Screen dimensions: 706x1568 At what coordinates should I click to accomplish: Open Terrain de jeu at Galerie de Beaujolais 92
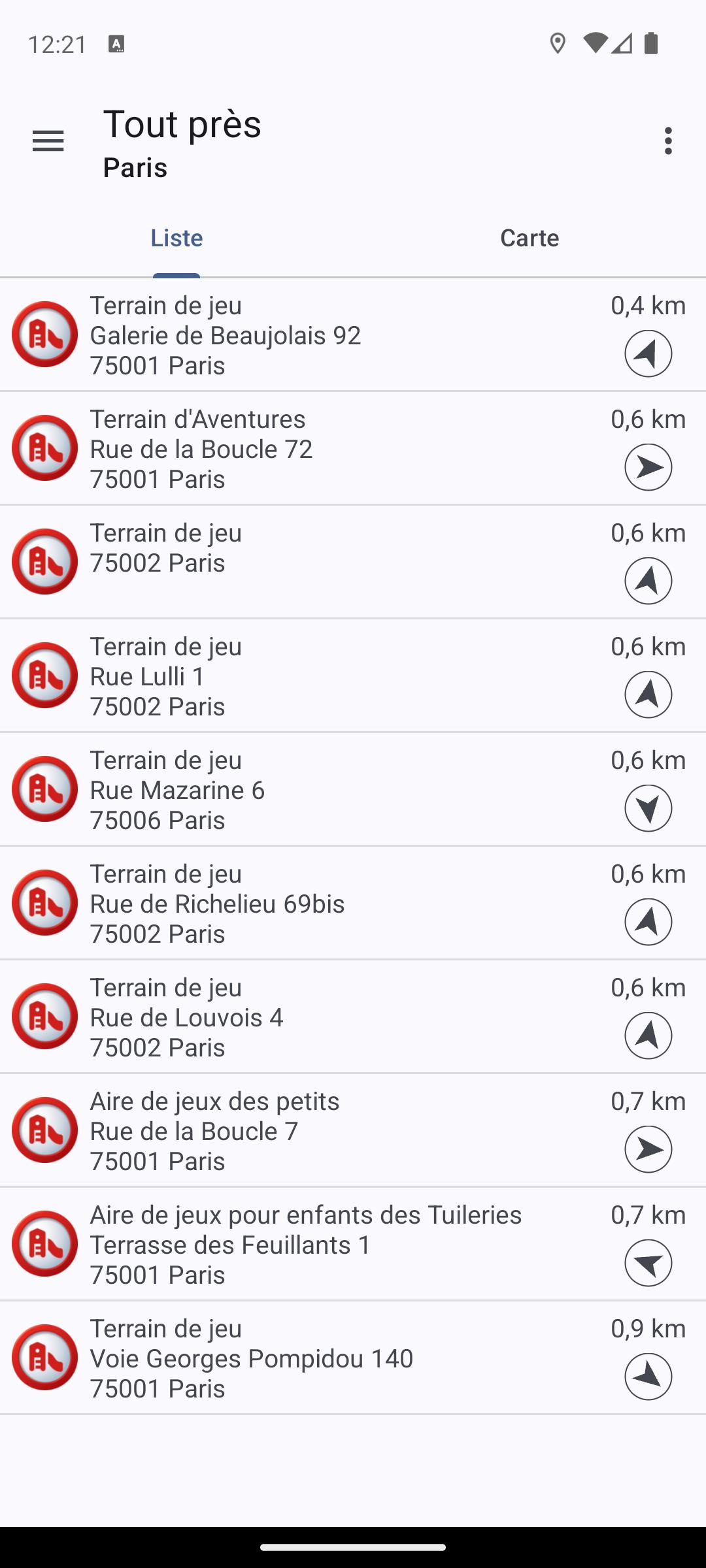click(x=353, y=335)
